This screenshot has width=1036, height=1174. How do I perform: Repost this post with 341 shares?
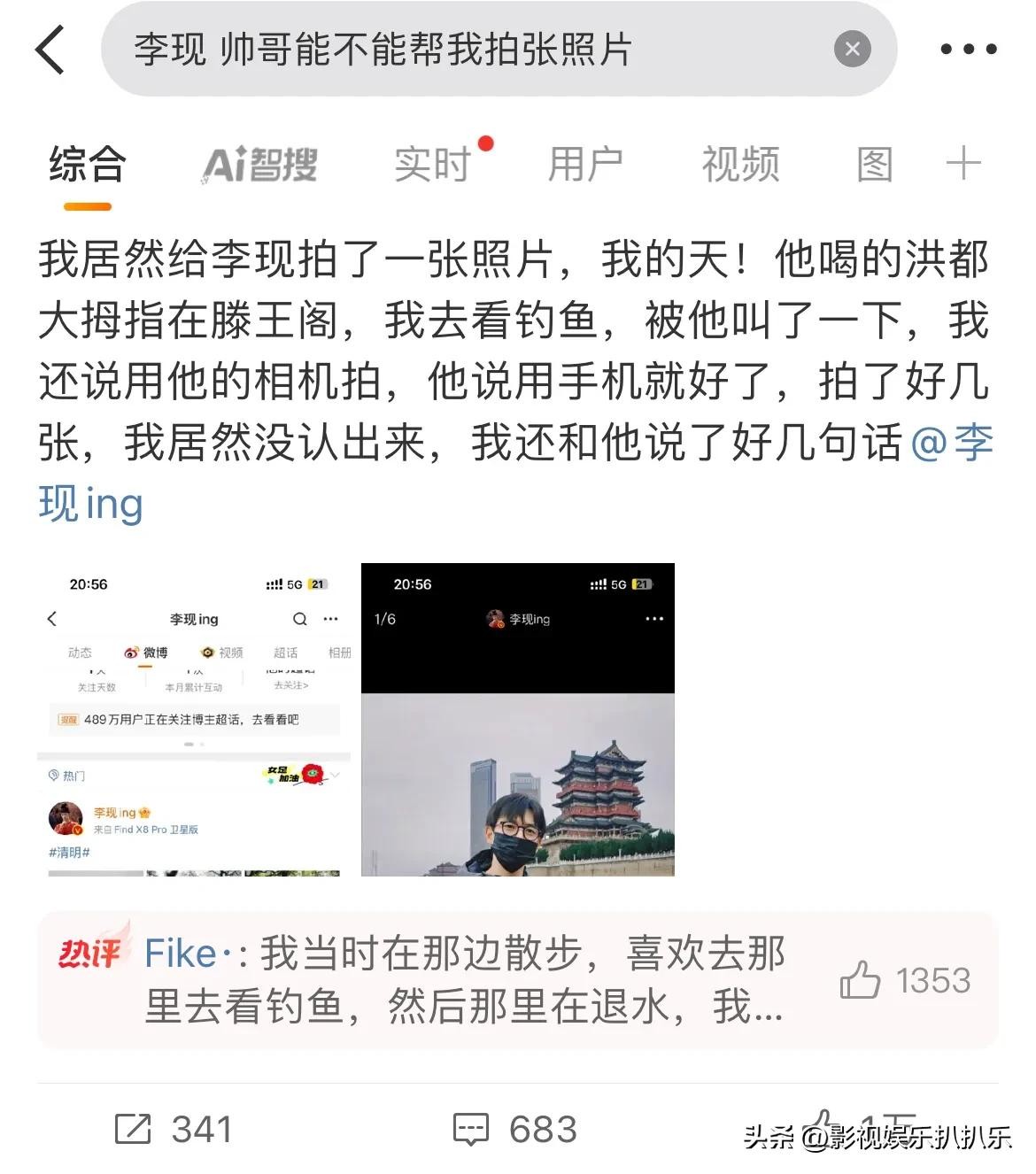click(174, 1129)
